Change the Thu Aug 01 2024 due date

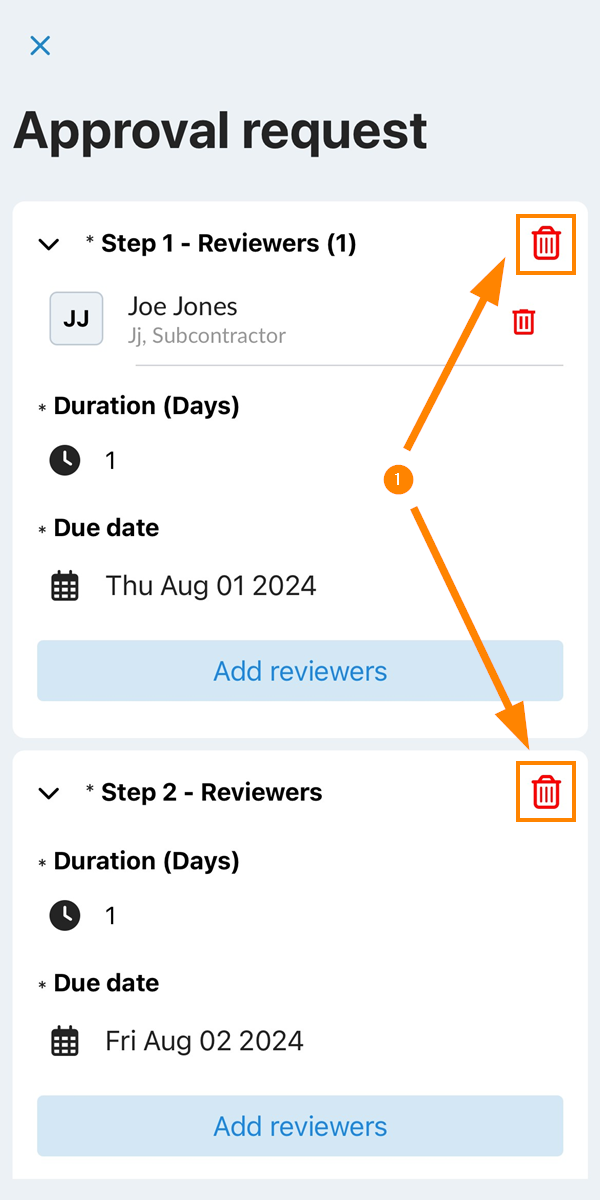click(x=210, y=586)
